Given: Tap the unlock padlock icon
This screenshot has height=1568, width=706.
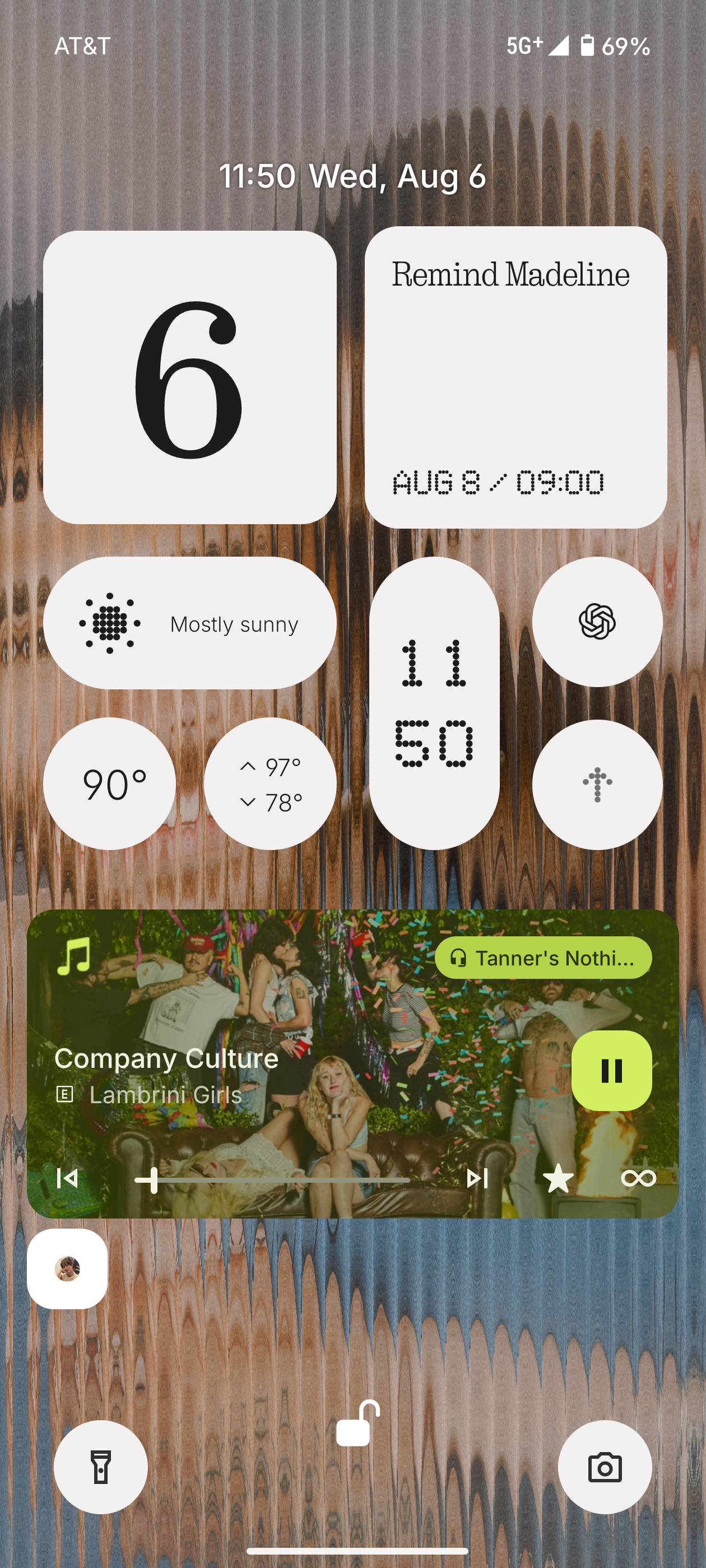Looking at the screenshot, I should pos(357,1423).
